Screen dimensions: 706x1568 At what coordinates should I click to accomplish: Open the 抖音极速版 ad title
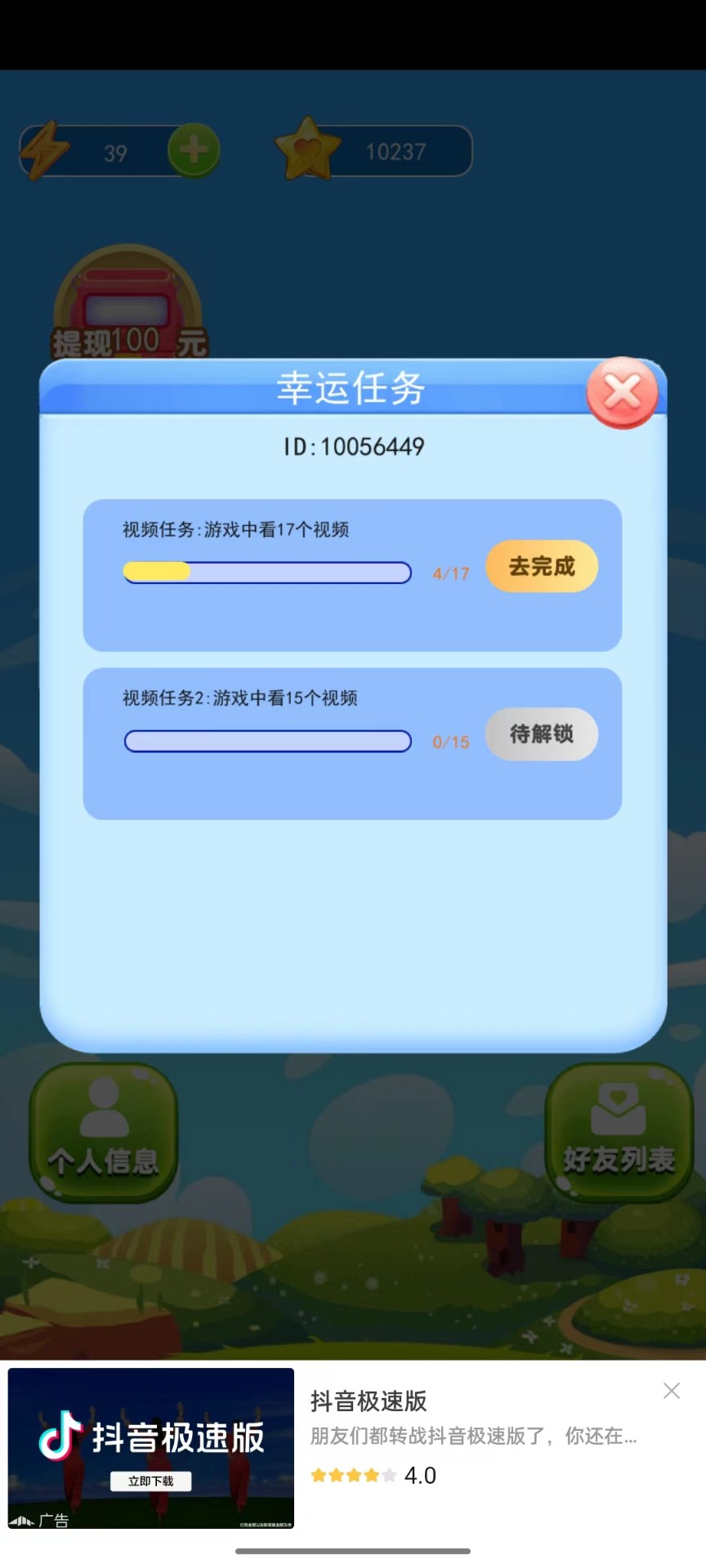[x=369, y=1401]
